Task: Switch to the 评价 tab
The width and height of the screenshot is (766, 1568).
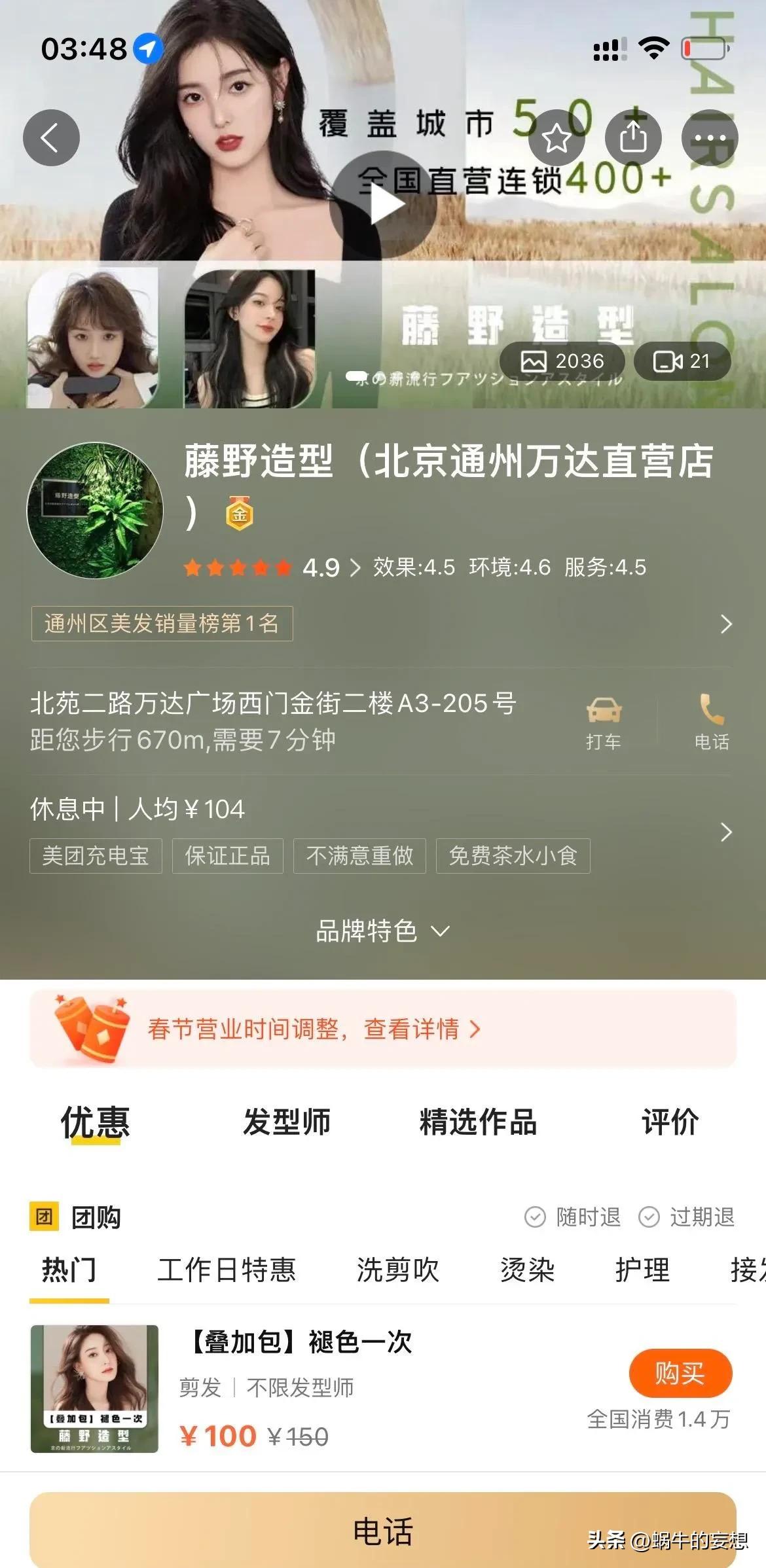Action: 670,1122
